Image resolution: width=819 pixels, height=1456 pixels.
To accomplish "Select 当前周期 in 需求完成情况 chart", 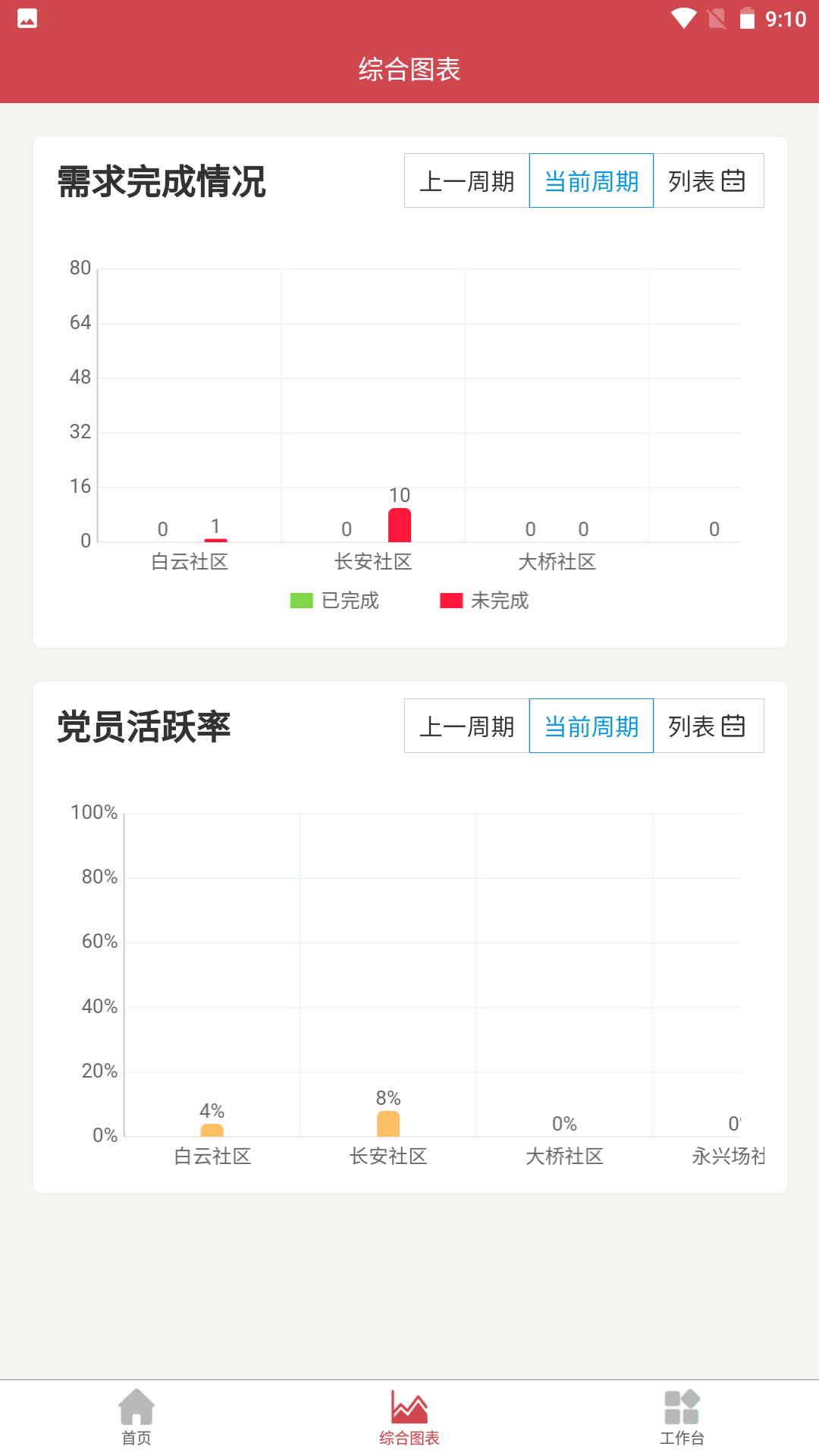I will click(591, 180).
